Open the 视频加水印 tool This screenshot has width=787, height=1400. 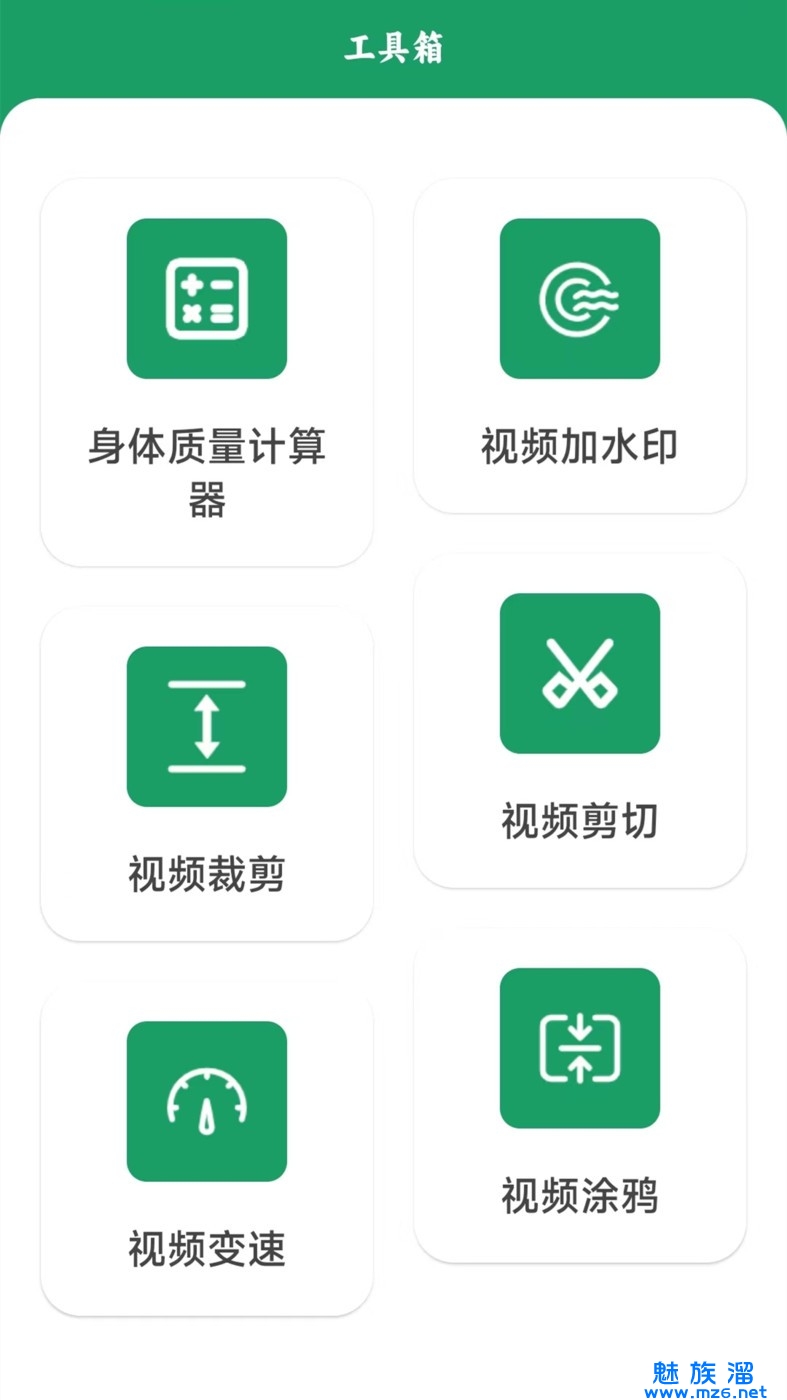pos(579,345)
